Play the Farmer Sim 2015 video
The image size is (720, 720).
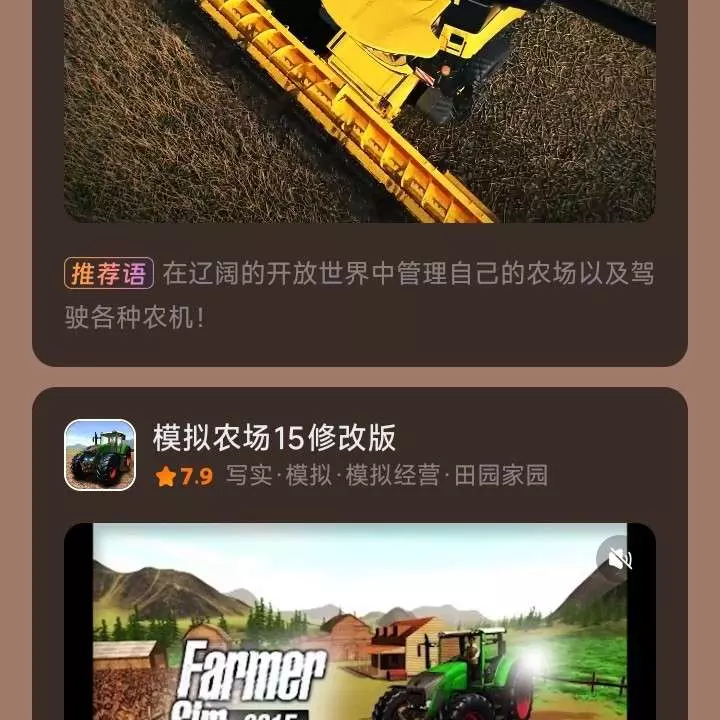[360, 630]
